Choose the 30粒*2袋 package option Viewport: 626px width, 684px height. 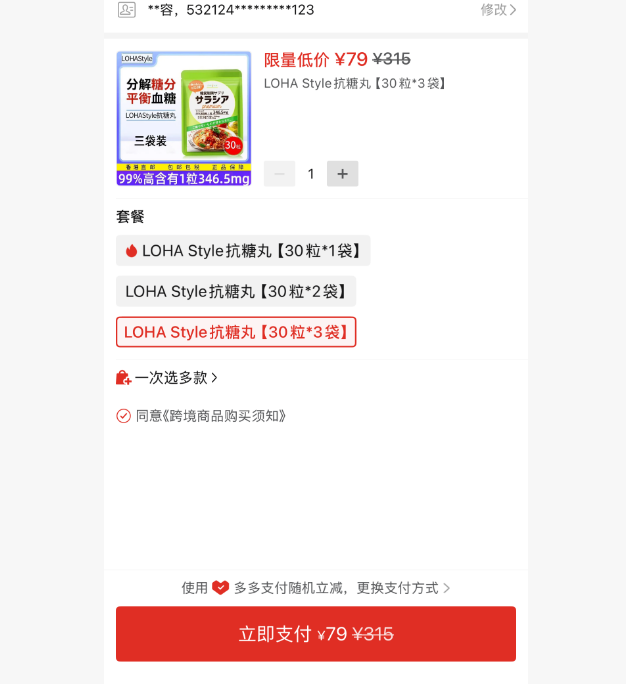pyautogui.click(x=236, y=291)
